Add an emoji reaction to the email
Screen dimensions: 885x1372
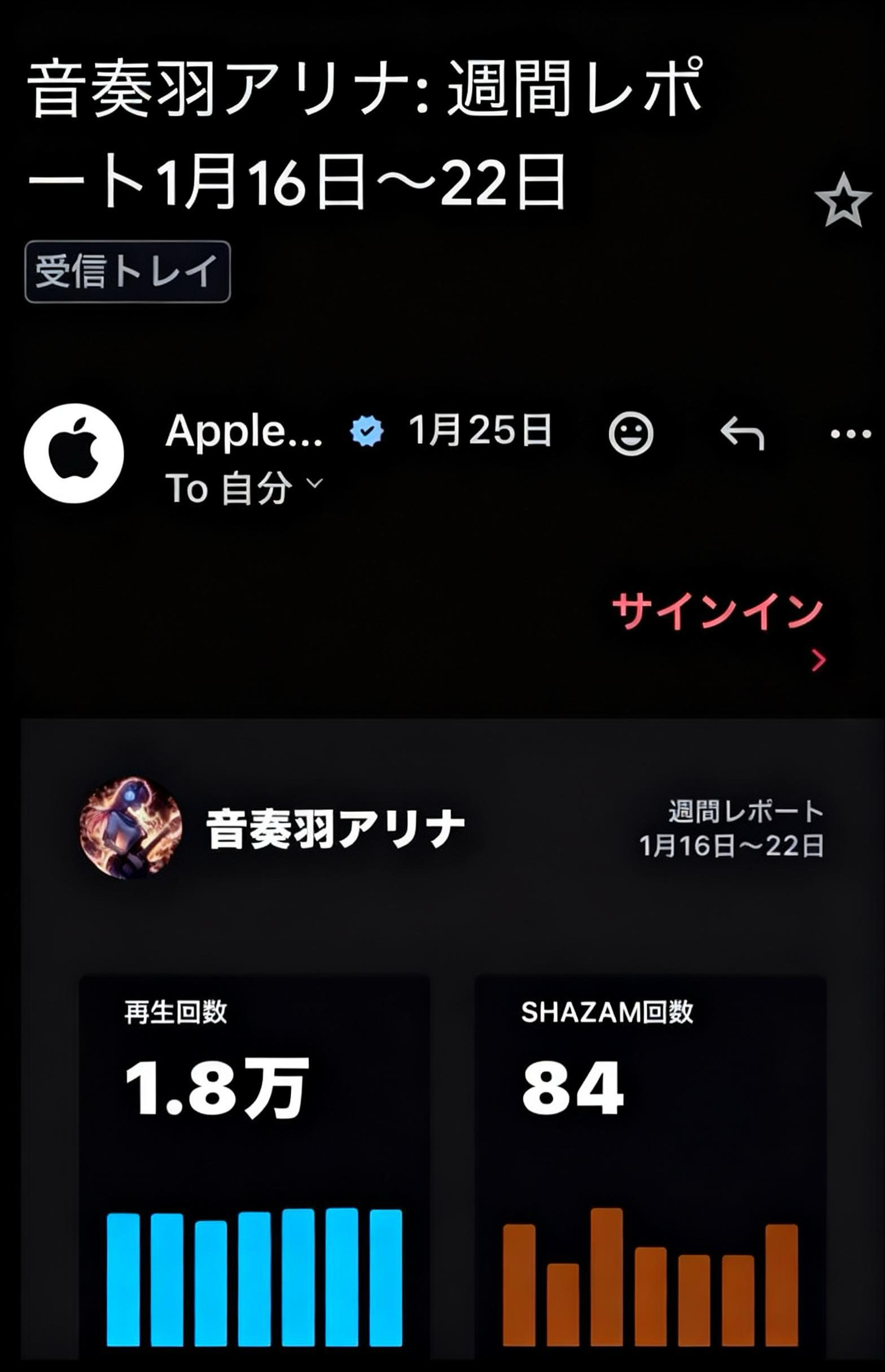click(630, 434)
